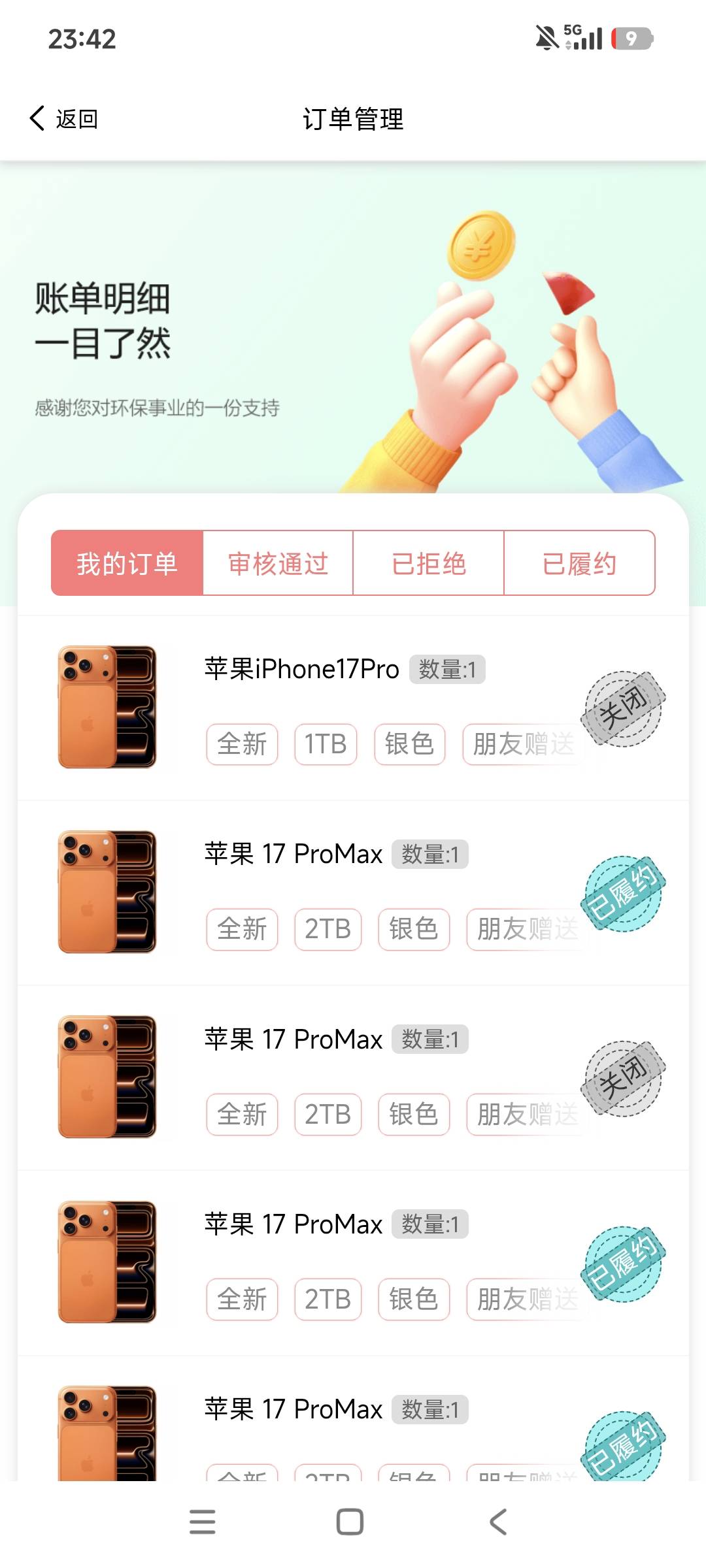
Task: Switch to the 审核通过 tab
Action: pyautogui.click(x=278, y=563)
